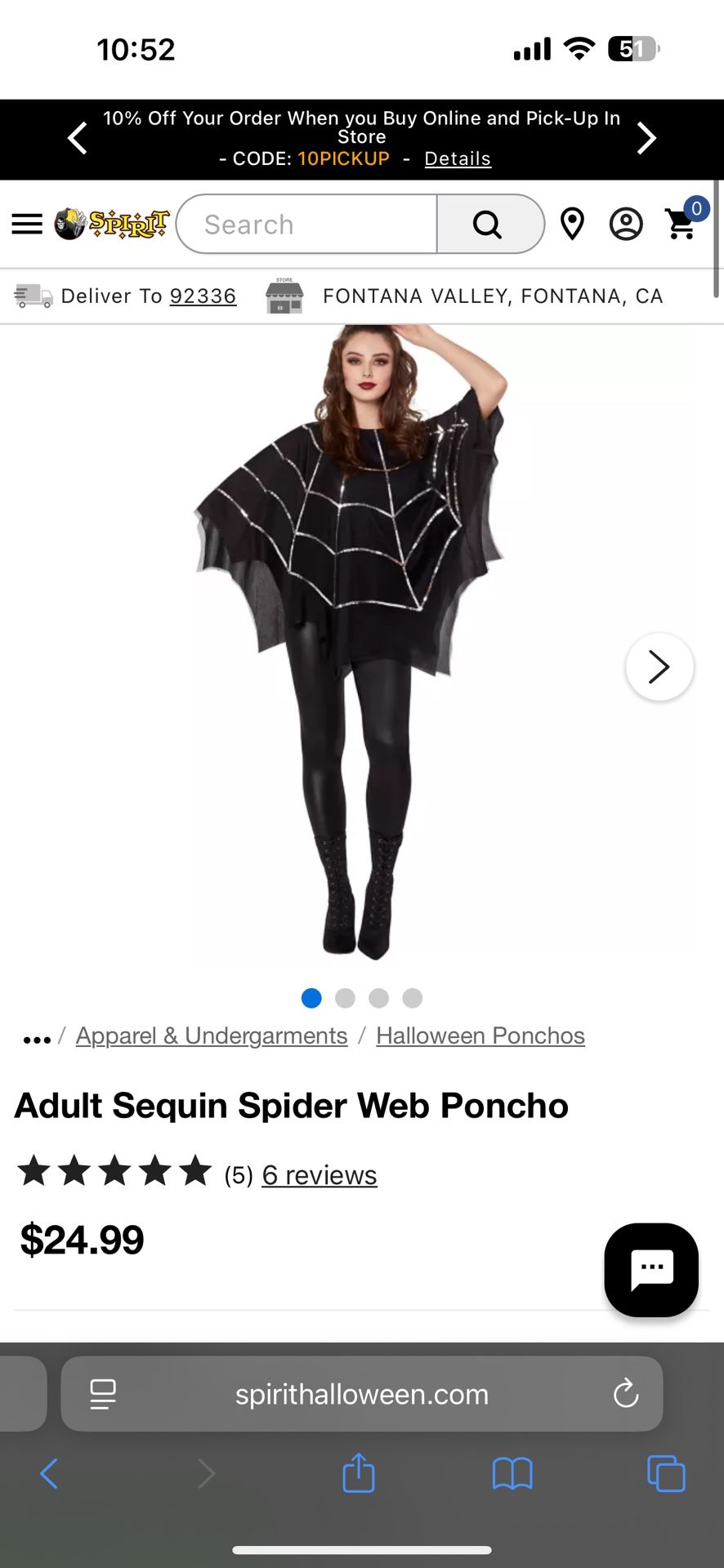
Task: Jump to the second product image dot
Action: tap(346, 998)
